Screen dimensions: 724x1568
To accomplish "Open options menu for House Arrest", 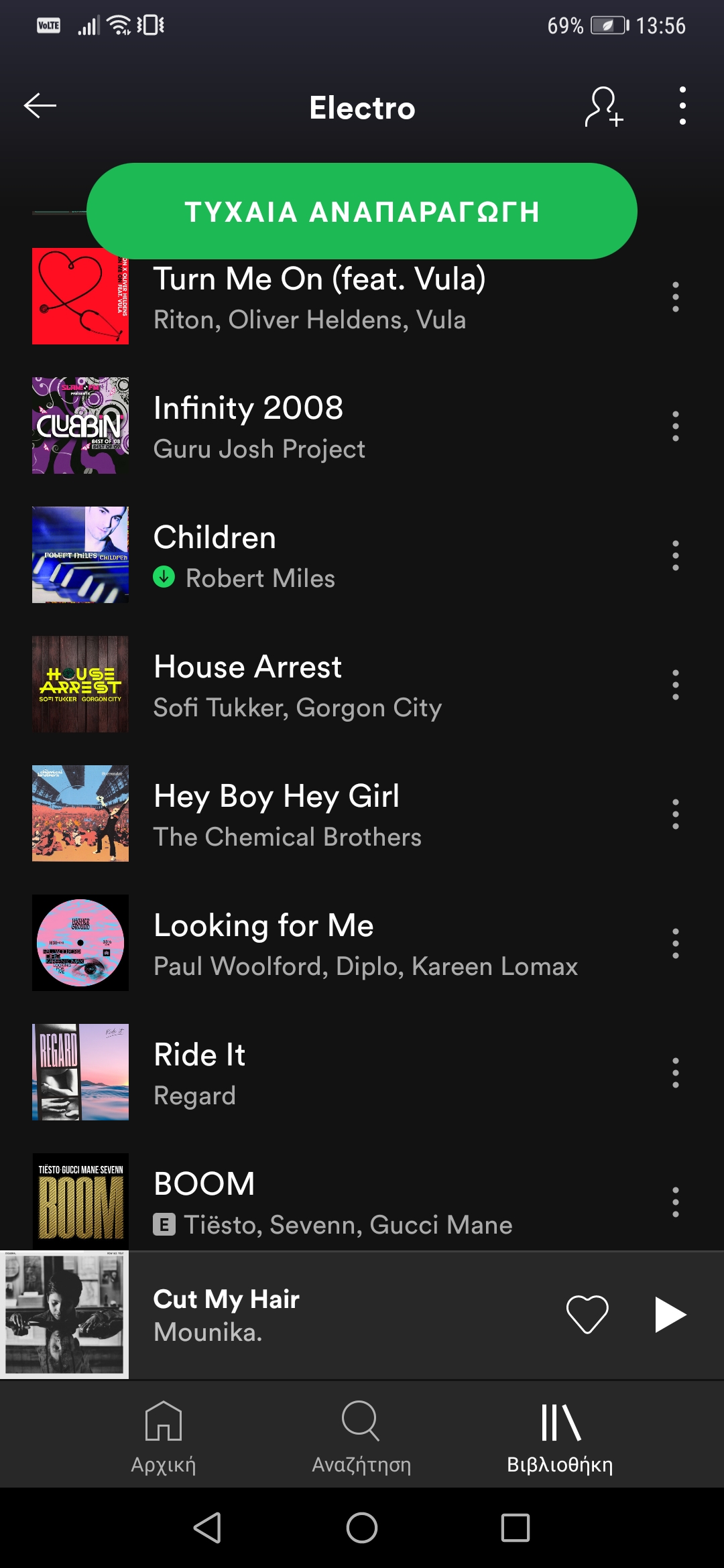I will click(x=674, y=684).
